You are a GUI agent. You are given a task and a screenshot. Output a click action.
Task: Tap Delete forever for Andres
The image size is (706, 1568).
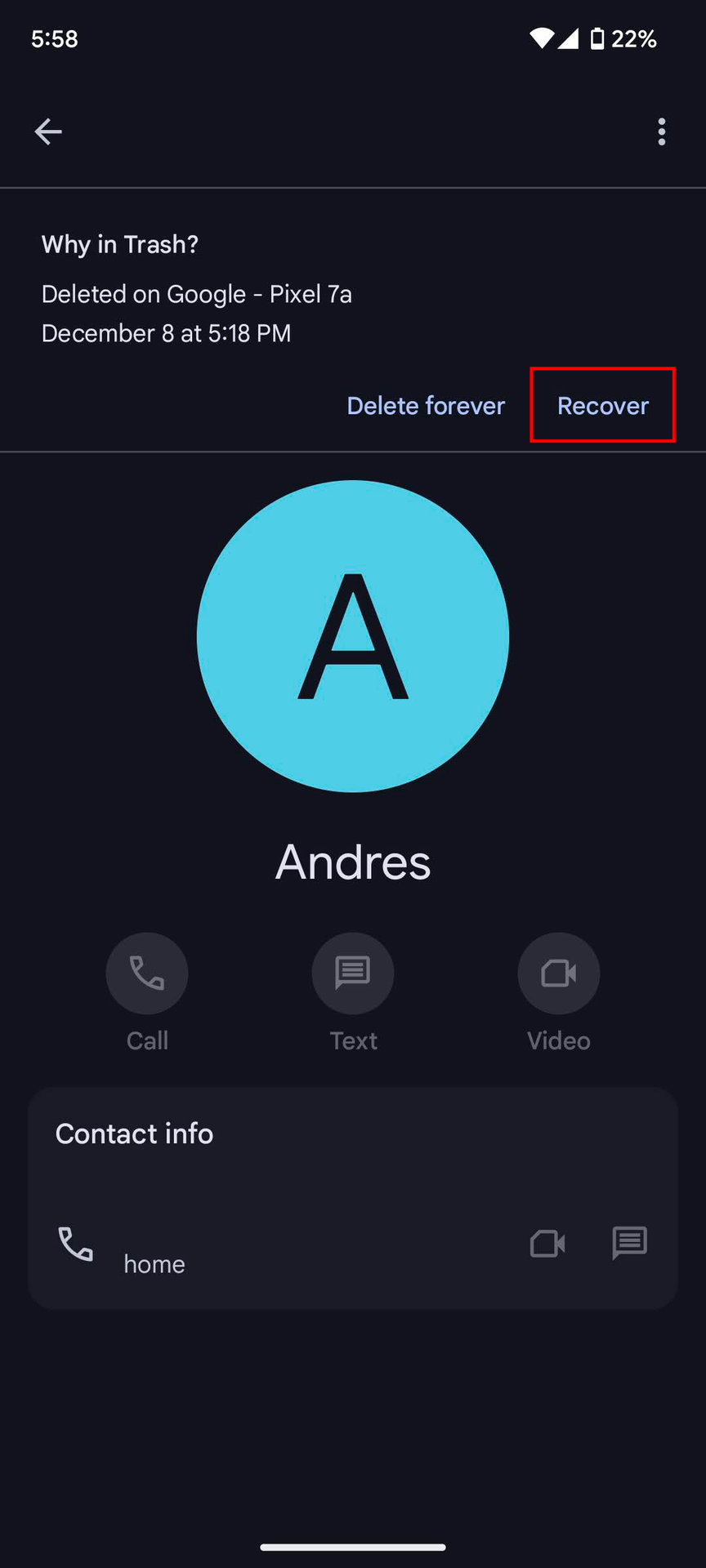click(x=426, y=406)
